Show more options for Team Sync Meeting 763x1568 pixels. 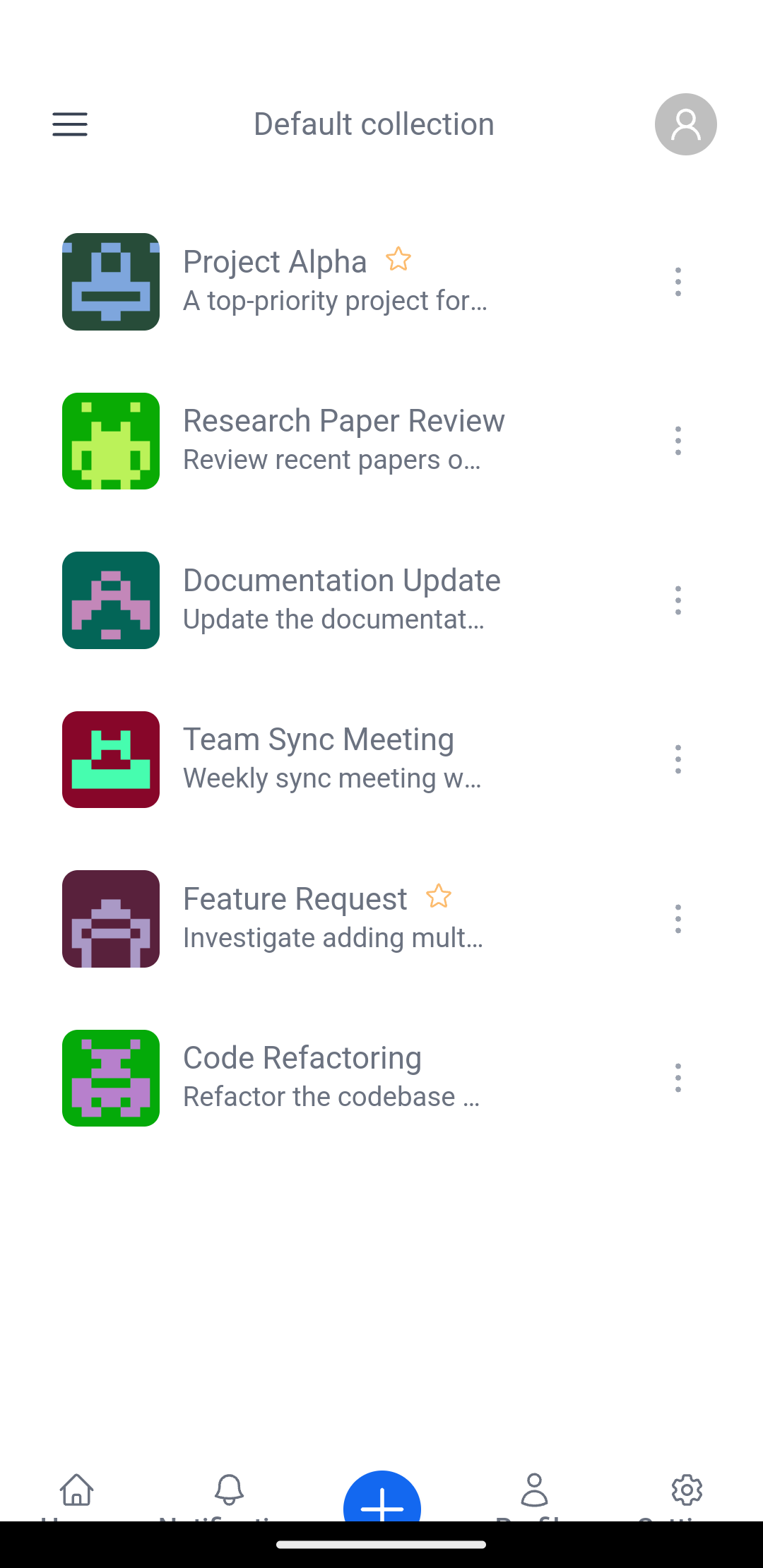point(678,759)
